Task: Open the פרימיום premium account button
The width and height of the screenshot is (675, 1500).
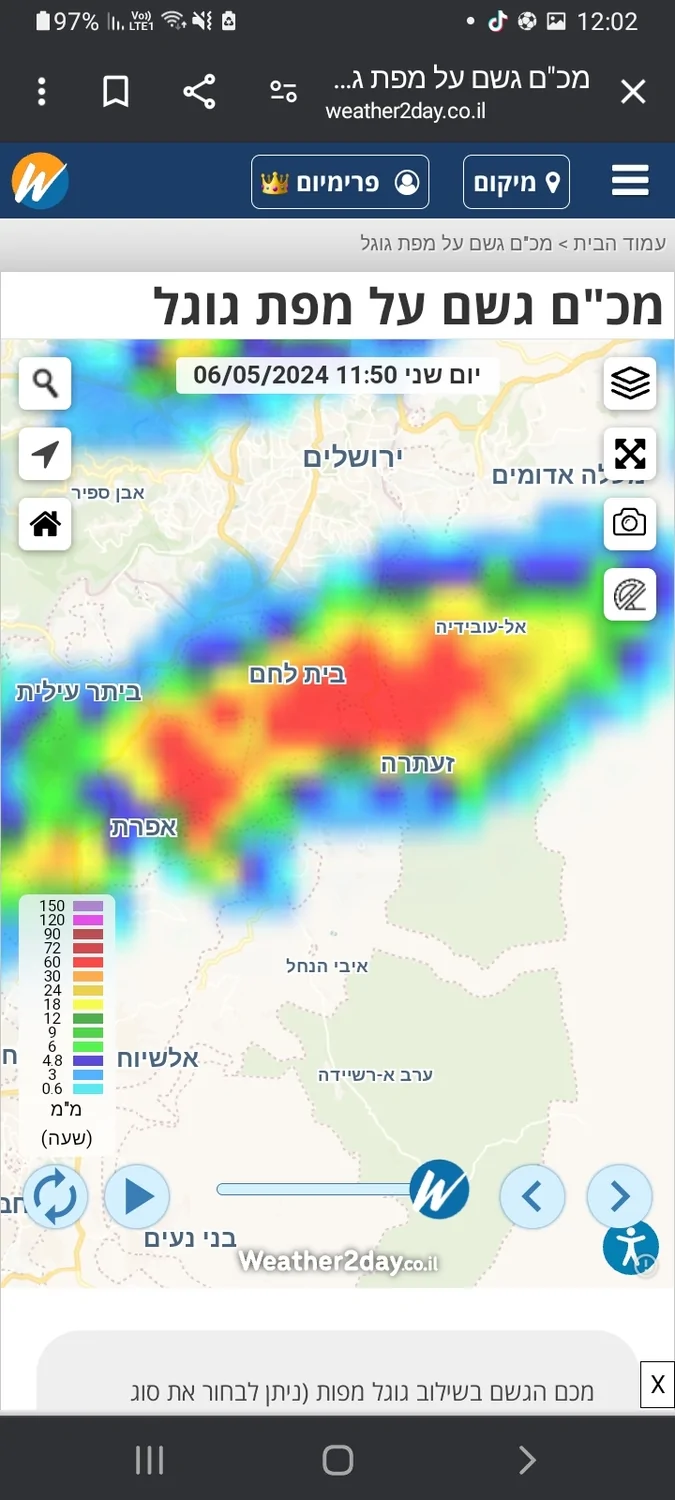Action: coord(340,182)
